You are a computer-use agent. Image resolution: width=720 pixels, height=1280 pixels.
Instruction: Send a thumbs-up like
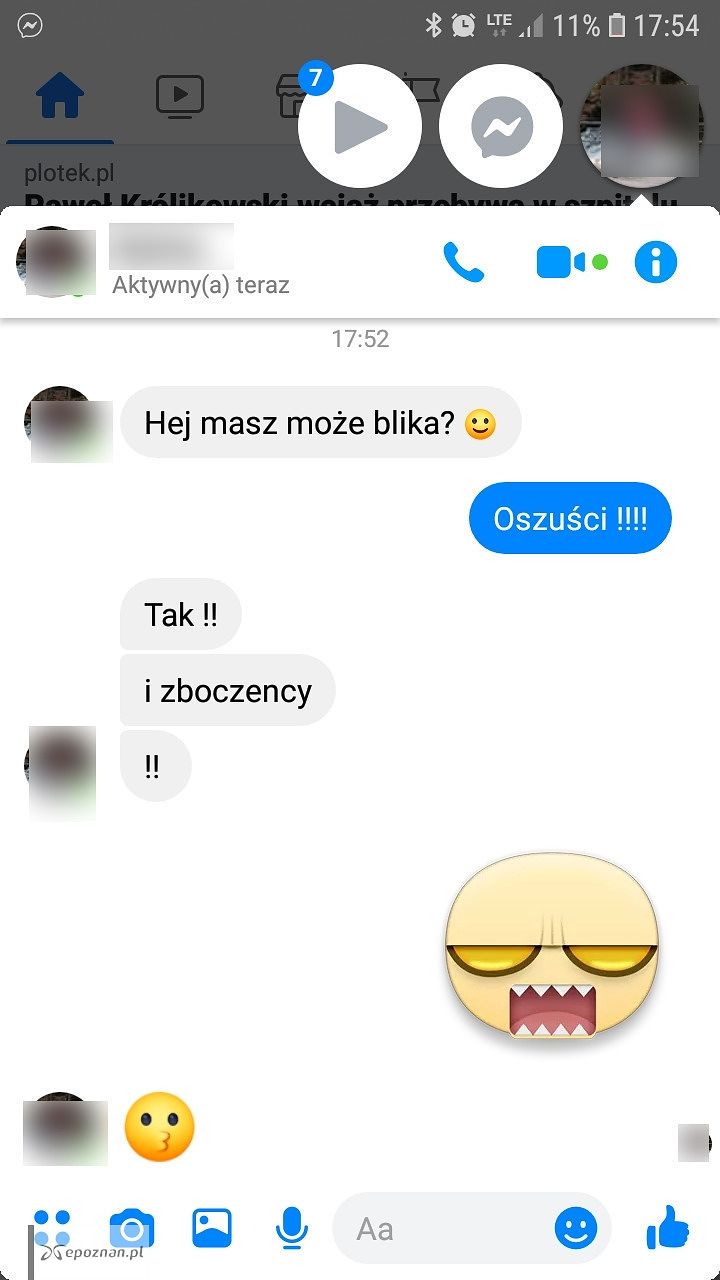[x=668, y=1227]
